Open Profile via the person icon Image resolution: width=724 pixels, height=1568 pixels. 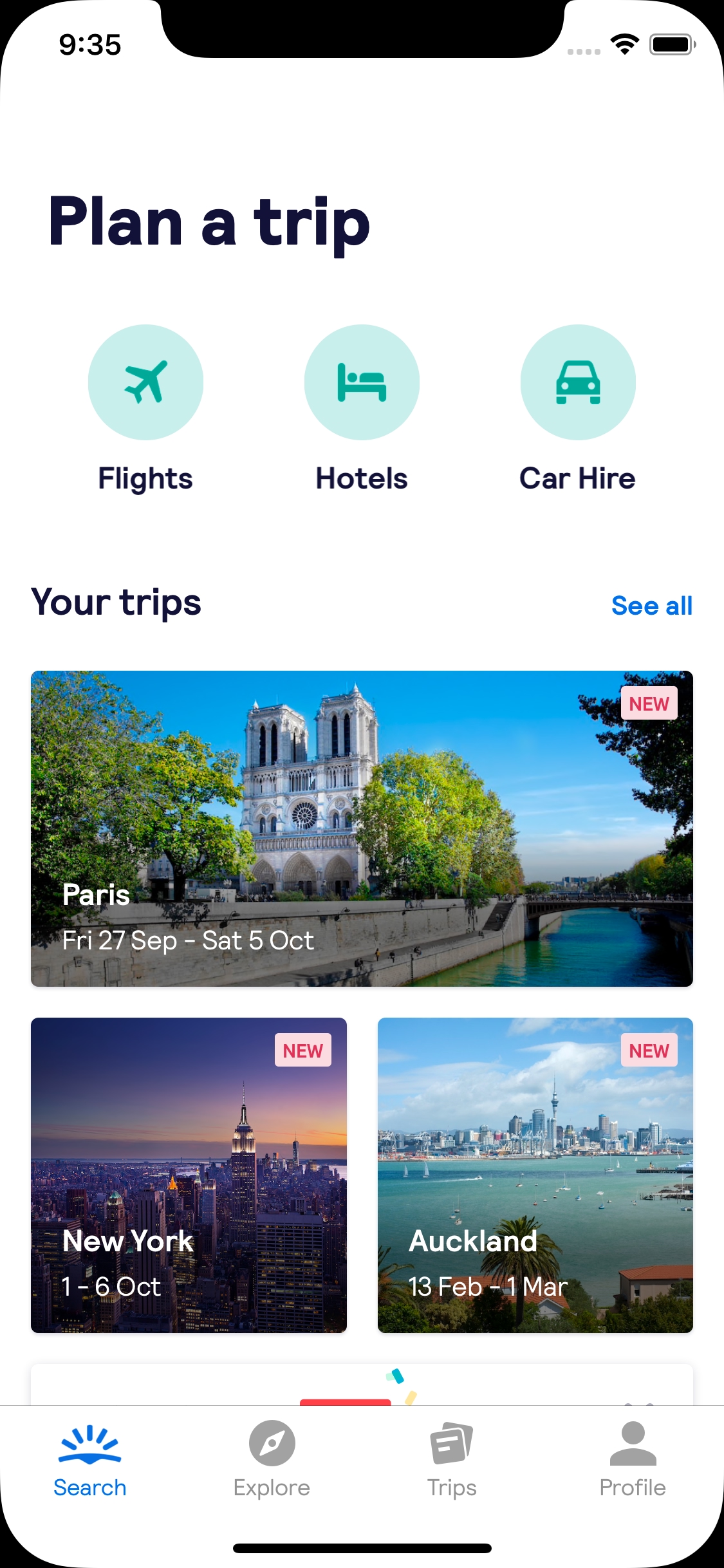(x=633, y=1443)
